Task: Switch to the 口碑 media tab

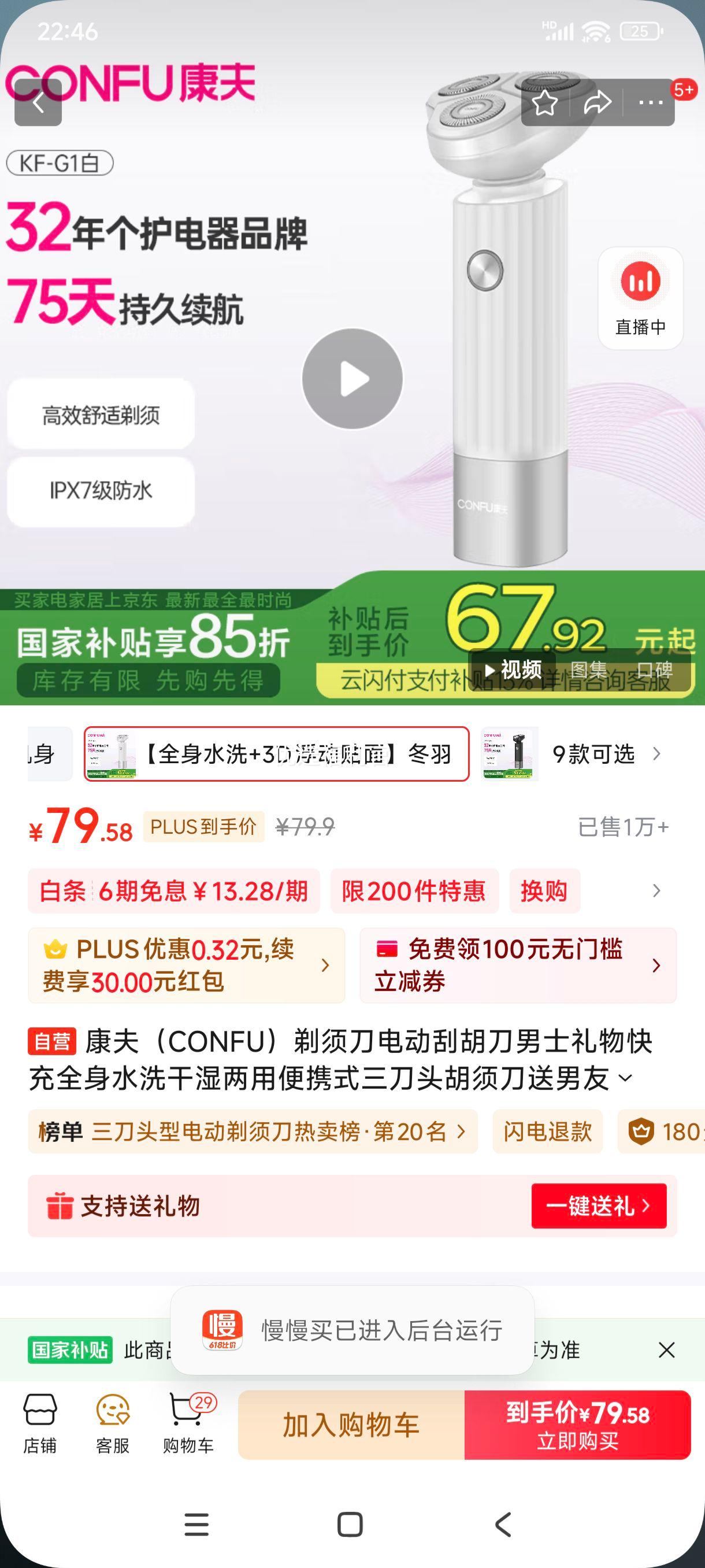Action: [x=655, y=670]
